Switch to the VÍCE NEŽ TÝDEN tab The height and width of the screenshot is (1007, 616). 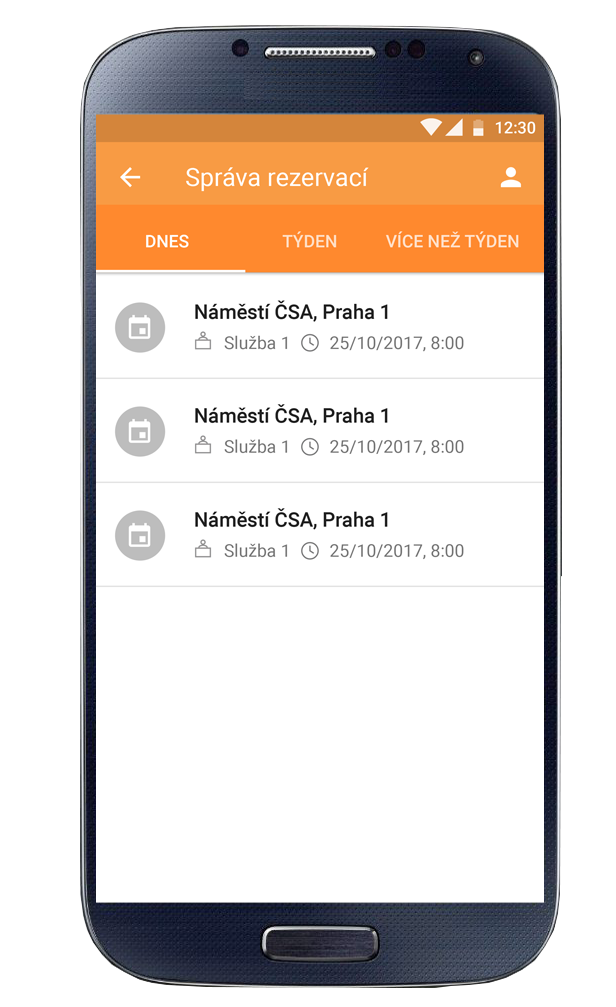point(452,241)
